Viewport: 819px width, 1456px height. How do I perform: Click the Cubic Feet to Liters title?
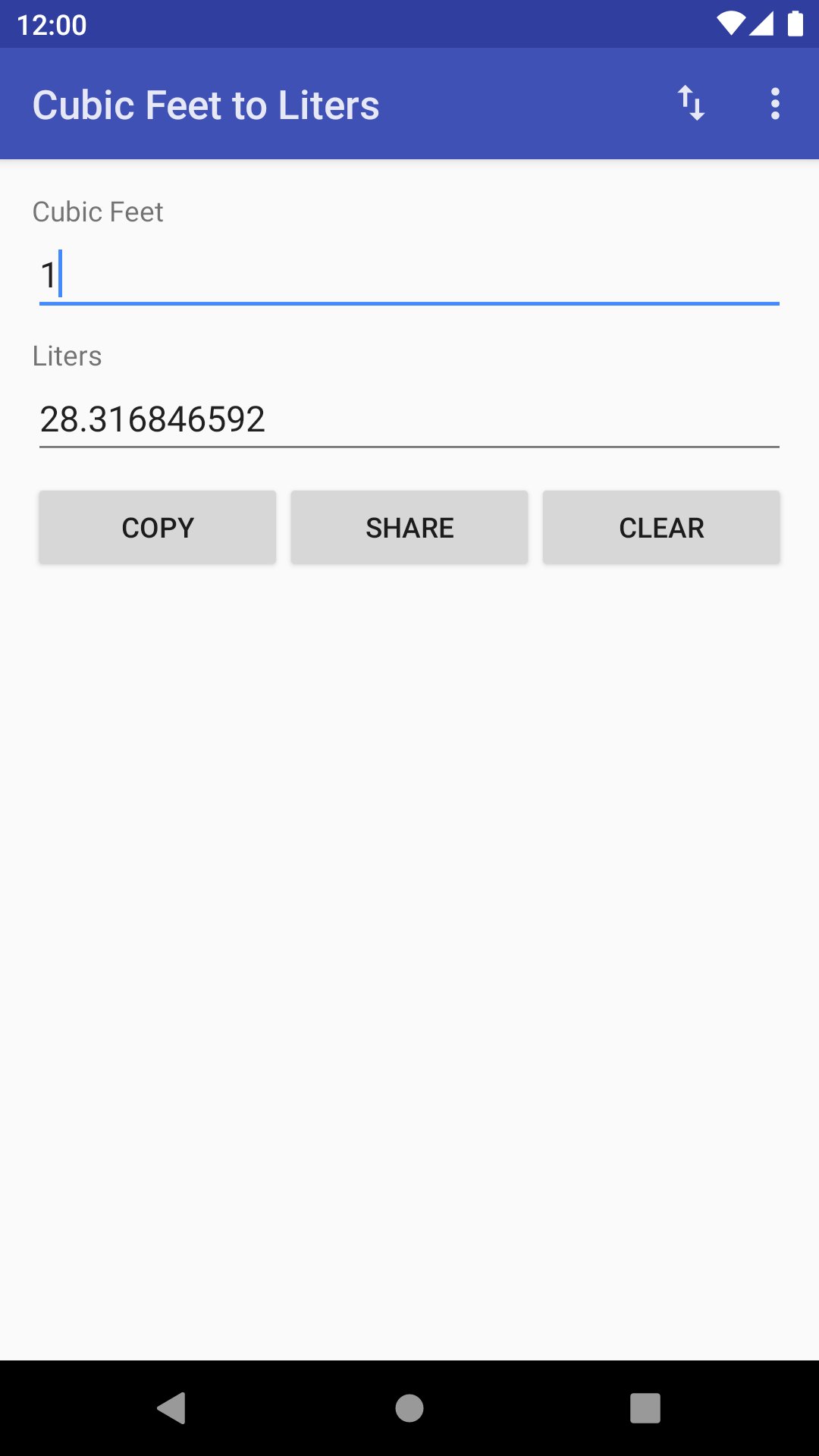[206, 105]
